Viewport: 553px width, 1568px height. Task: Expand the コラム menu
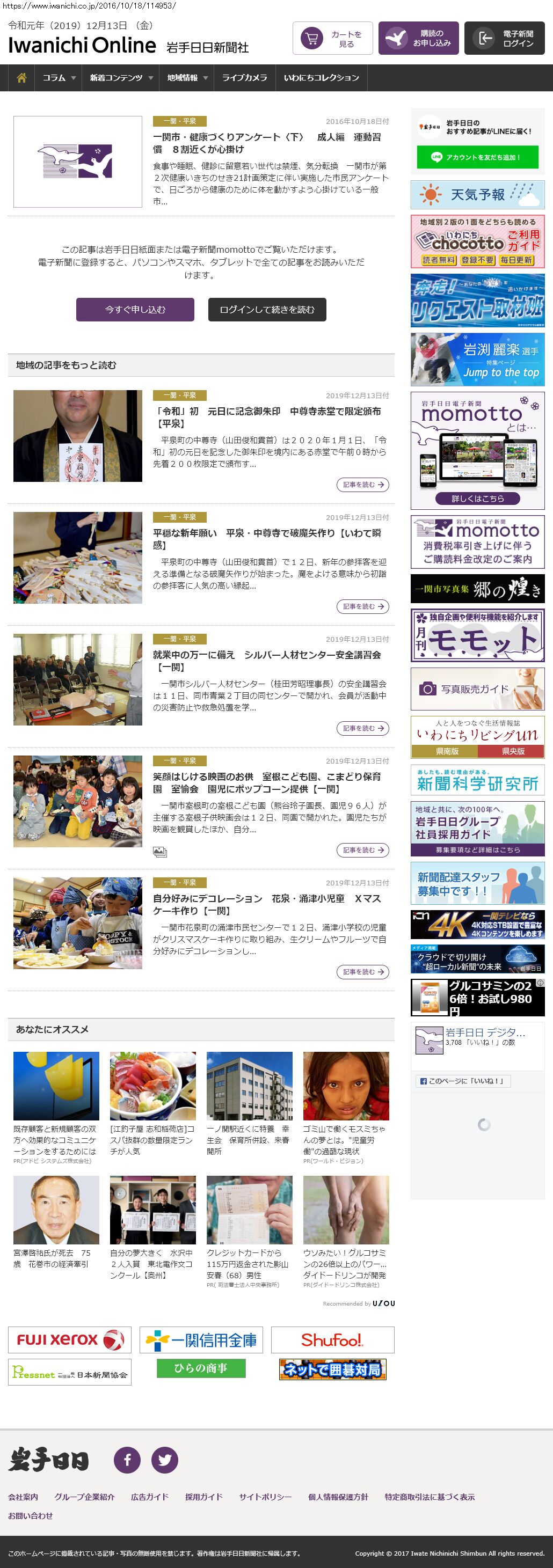pyautogui.click(x=59, y=78)
